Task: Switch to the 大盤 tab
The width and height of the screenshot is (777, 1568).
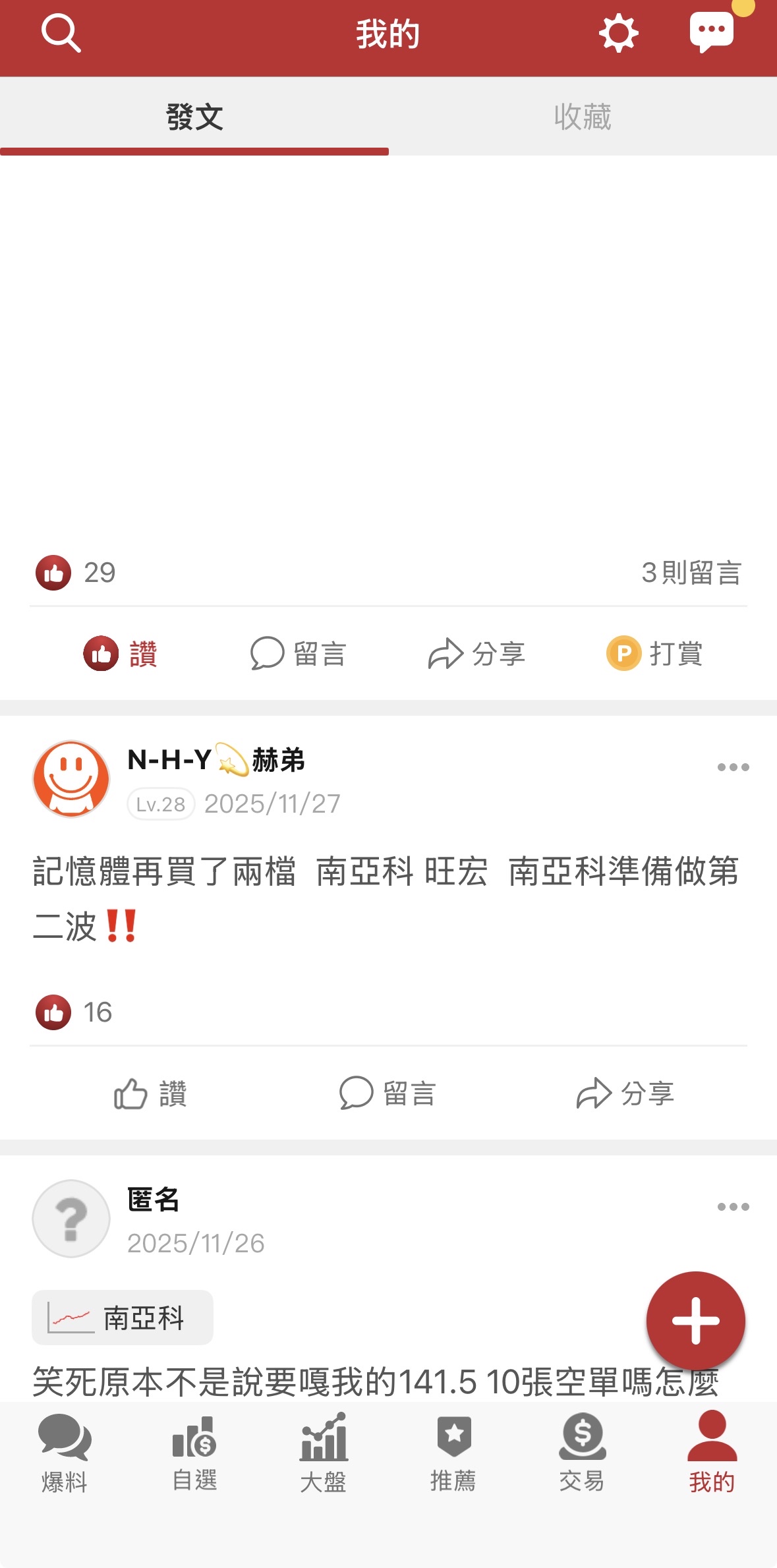Action: click(324, 1453)
